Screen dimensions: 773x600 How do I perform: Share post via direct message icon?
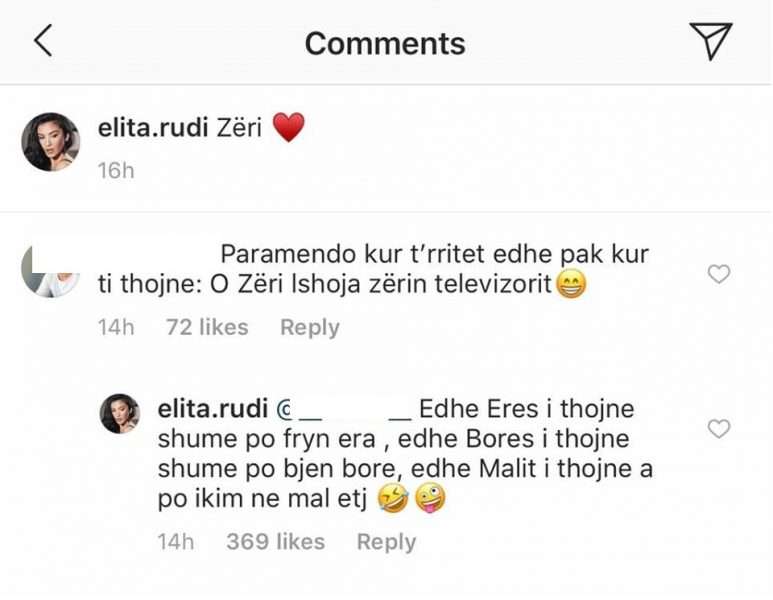click(x=711, y=41)
